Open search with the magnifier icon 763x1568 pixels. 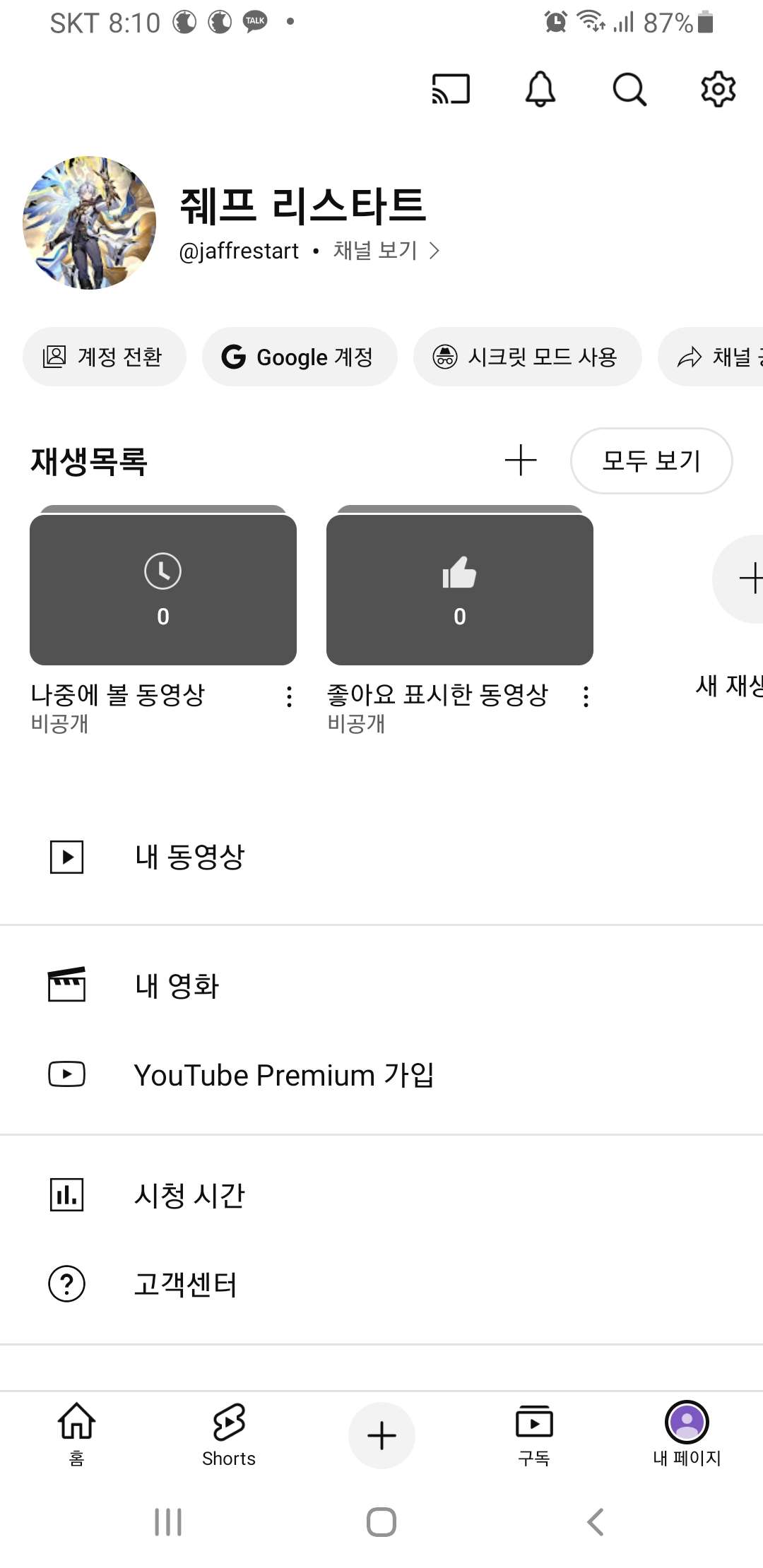click(629, 90)
